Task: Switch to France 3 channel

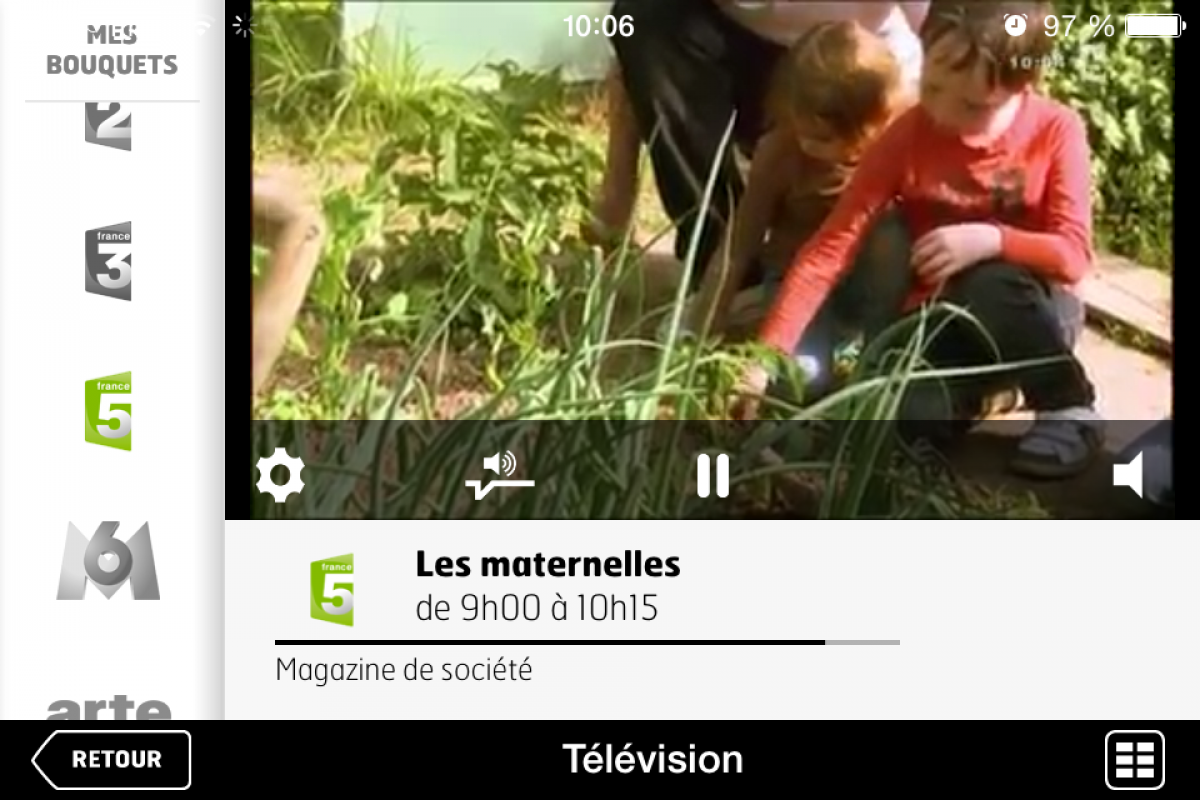Action: [x=108, y=261]
